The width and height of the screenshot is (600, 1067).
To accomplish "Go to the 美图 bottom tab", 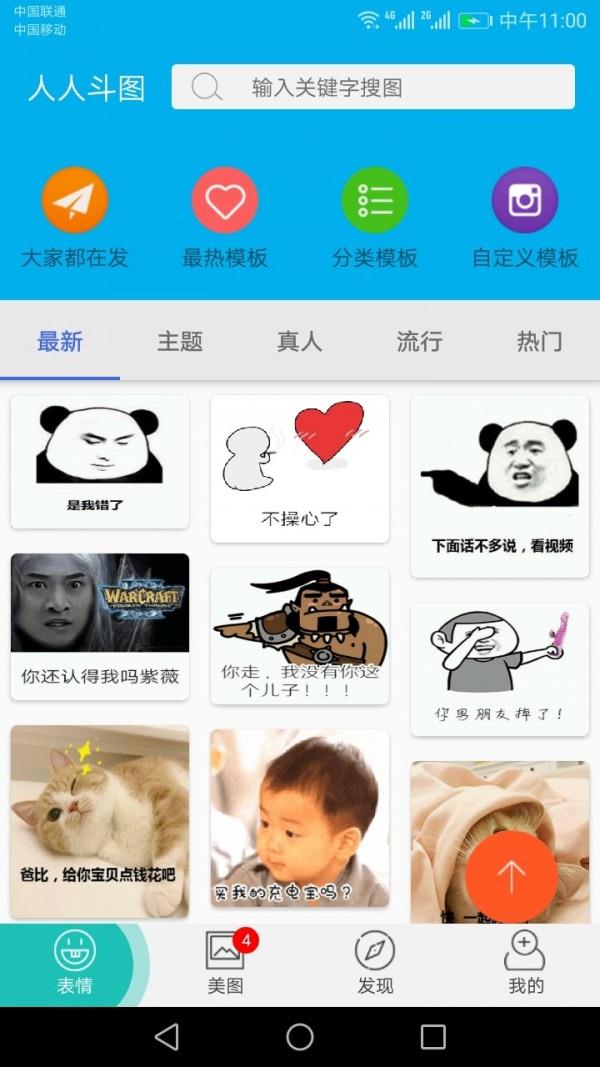I will pyautogui.click(x=225, y=963).
